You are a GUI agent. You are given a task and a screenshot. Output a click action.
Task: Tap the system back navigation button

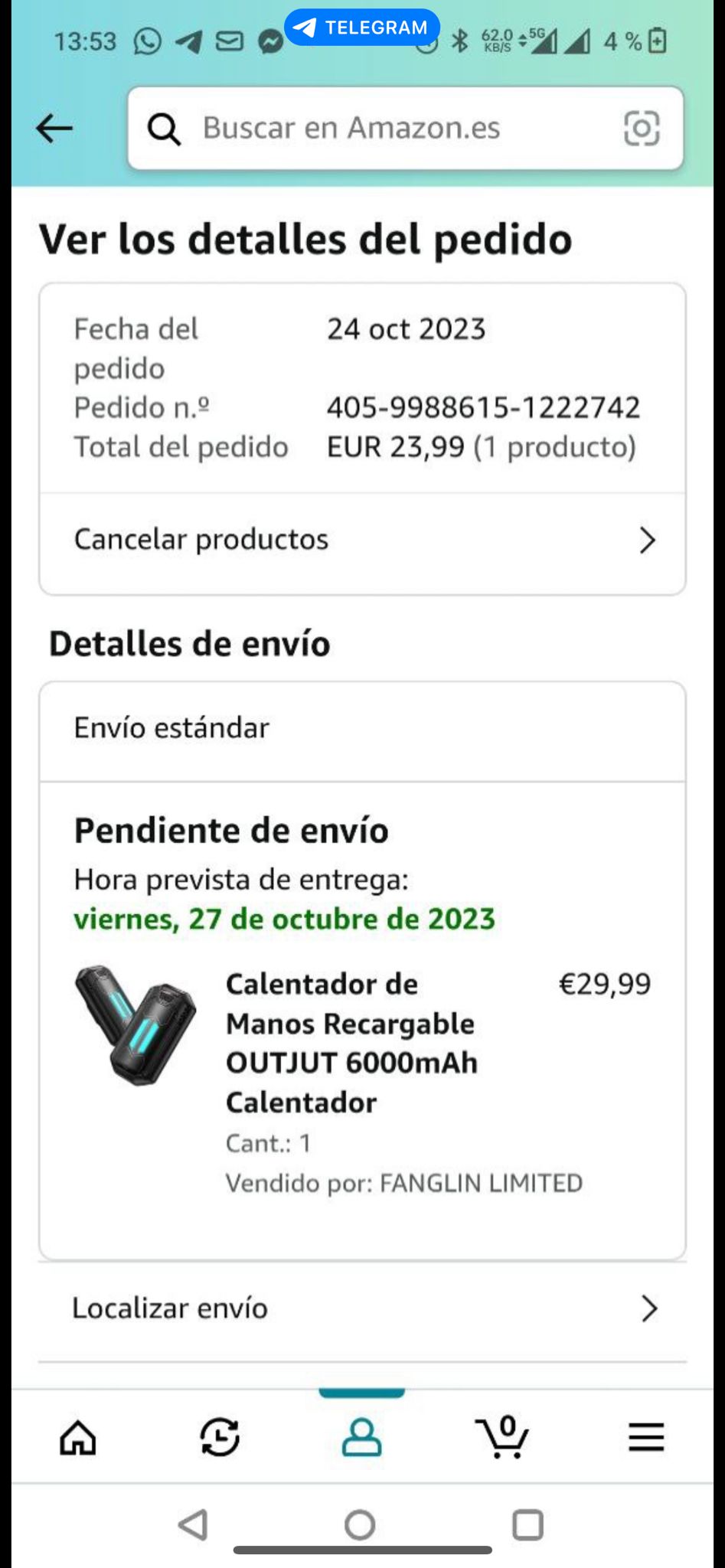click(193, 1524)
